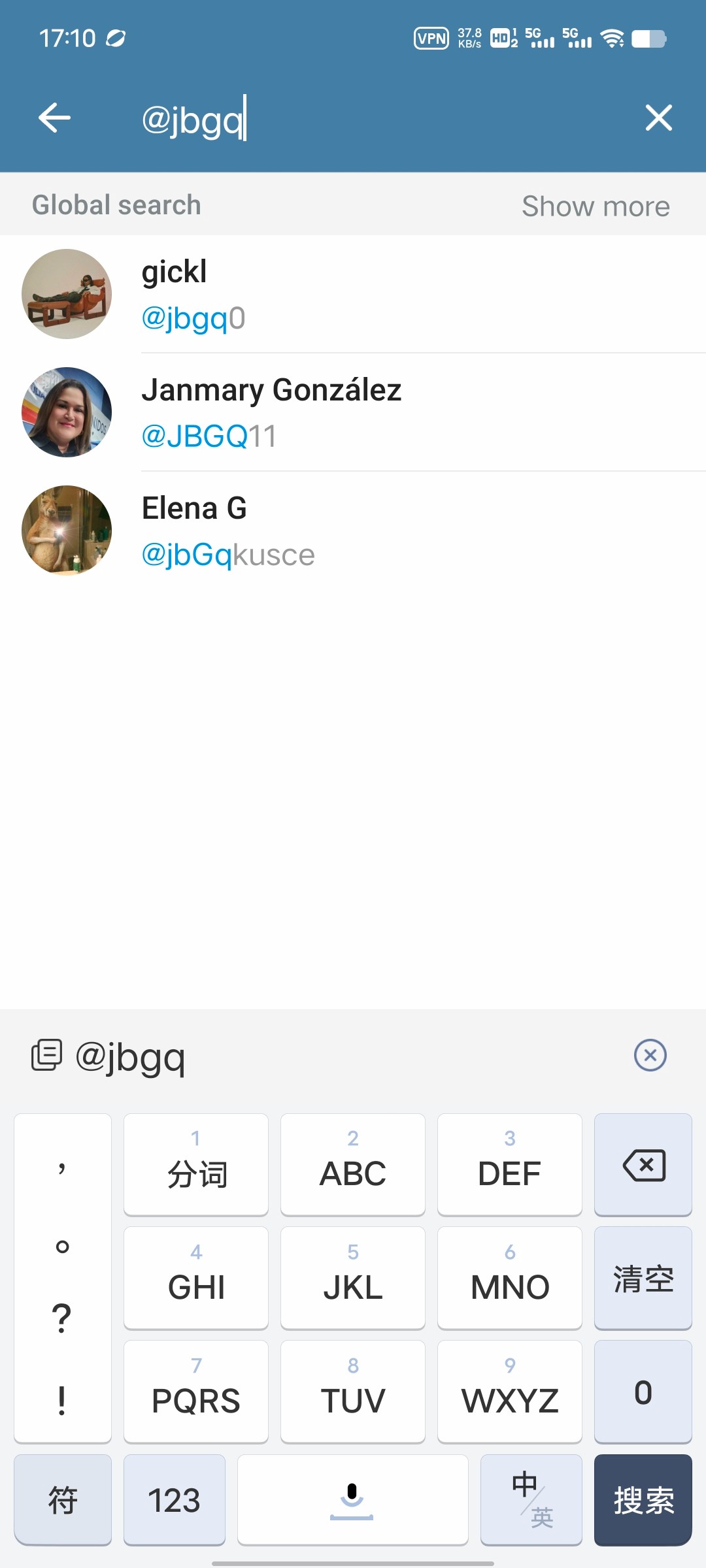Open the clipboard icon beside @jbgq
This screenshot has width=706, height=1568.
pyautogui.click(x=46, y=1055)
